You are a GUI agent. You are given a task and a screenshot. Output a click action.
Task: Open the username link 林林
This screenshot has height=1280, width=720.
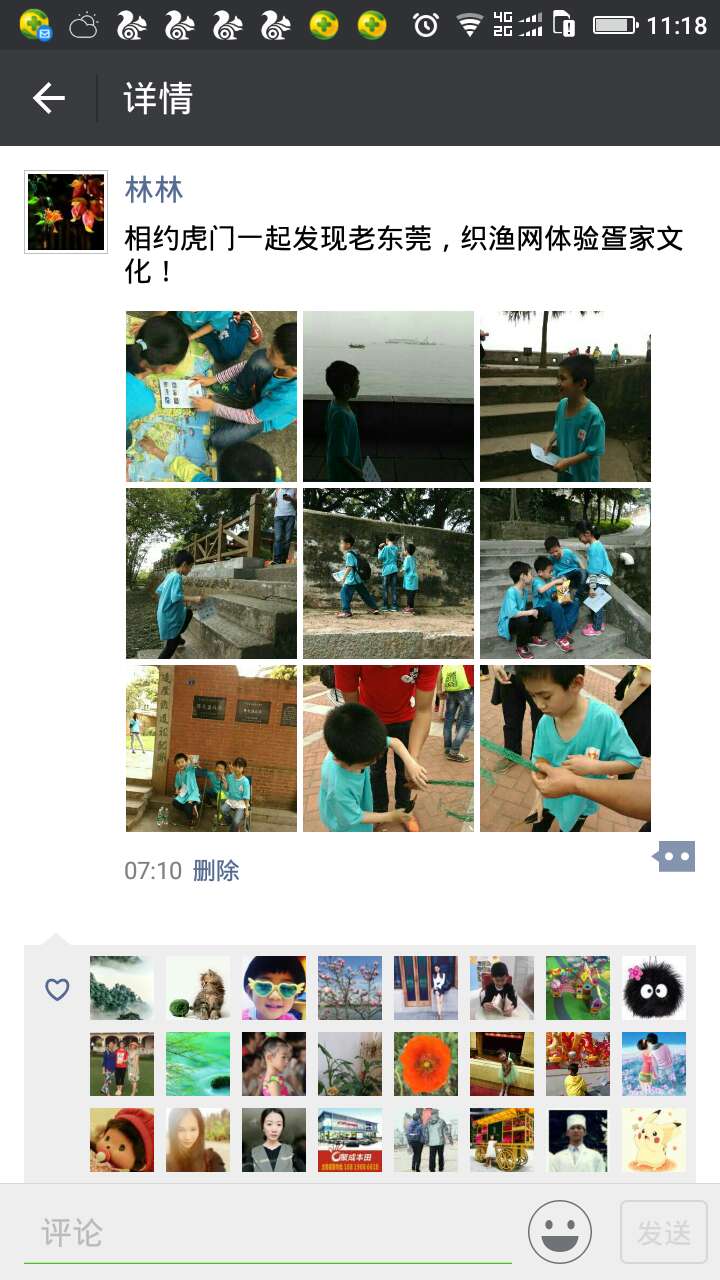154,189
